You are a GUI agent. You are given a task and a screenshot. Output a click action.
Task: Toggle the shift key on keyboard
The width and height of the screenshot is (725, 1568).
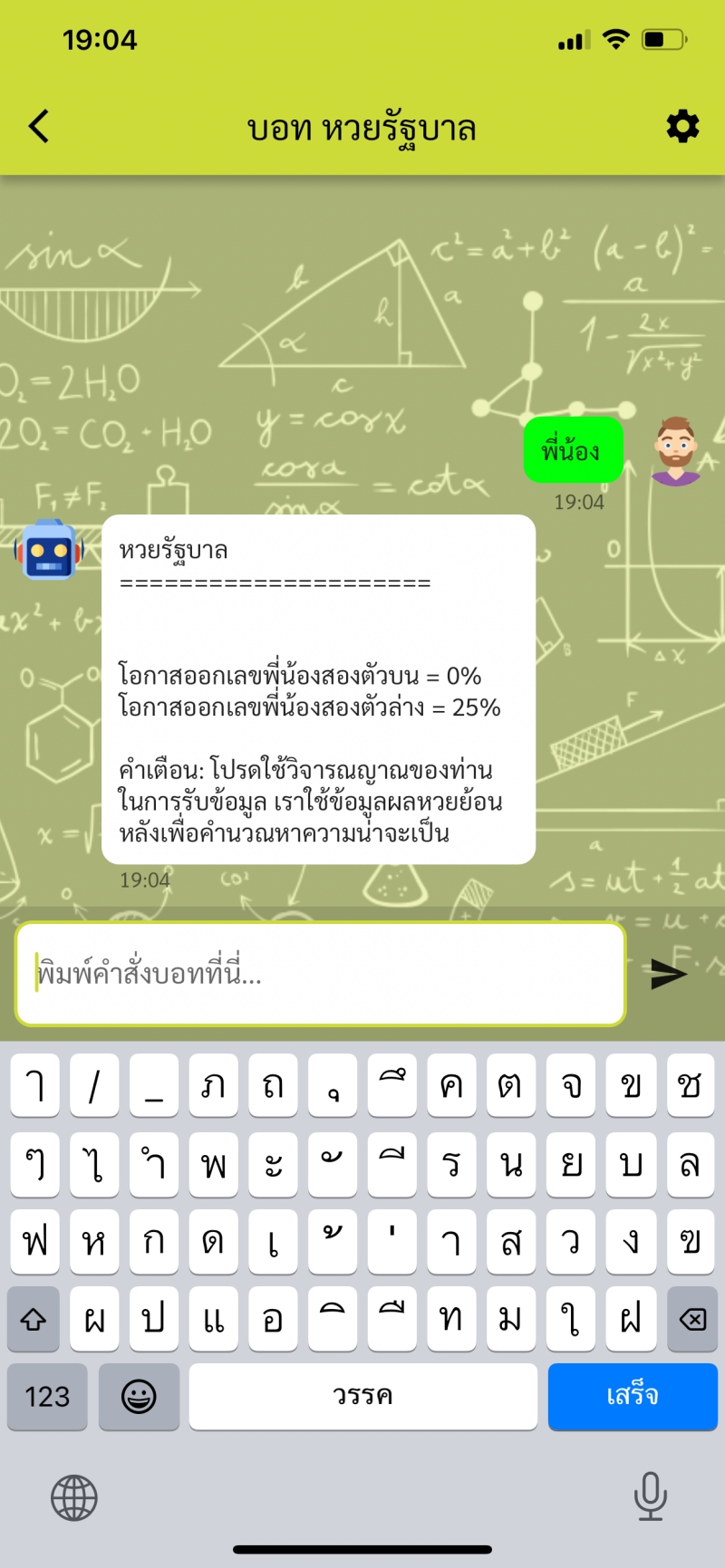coord(34,1319)
